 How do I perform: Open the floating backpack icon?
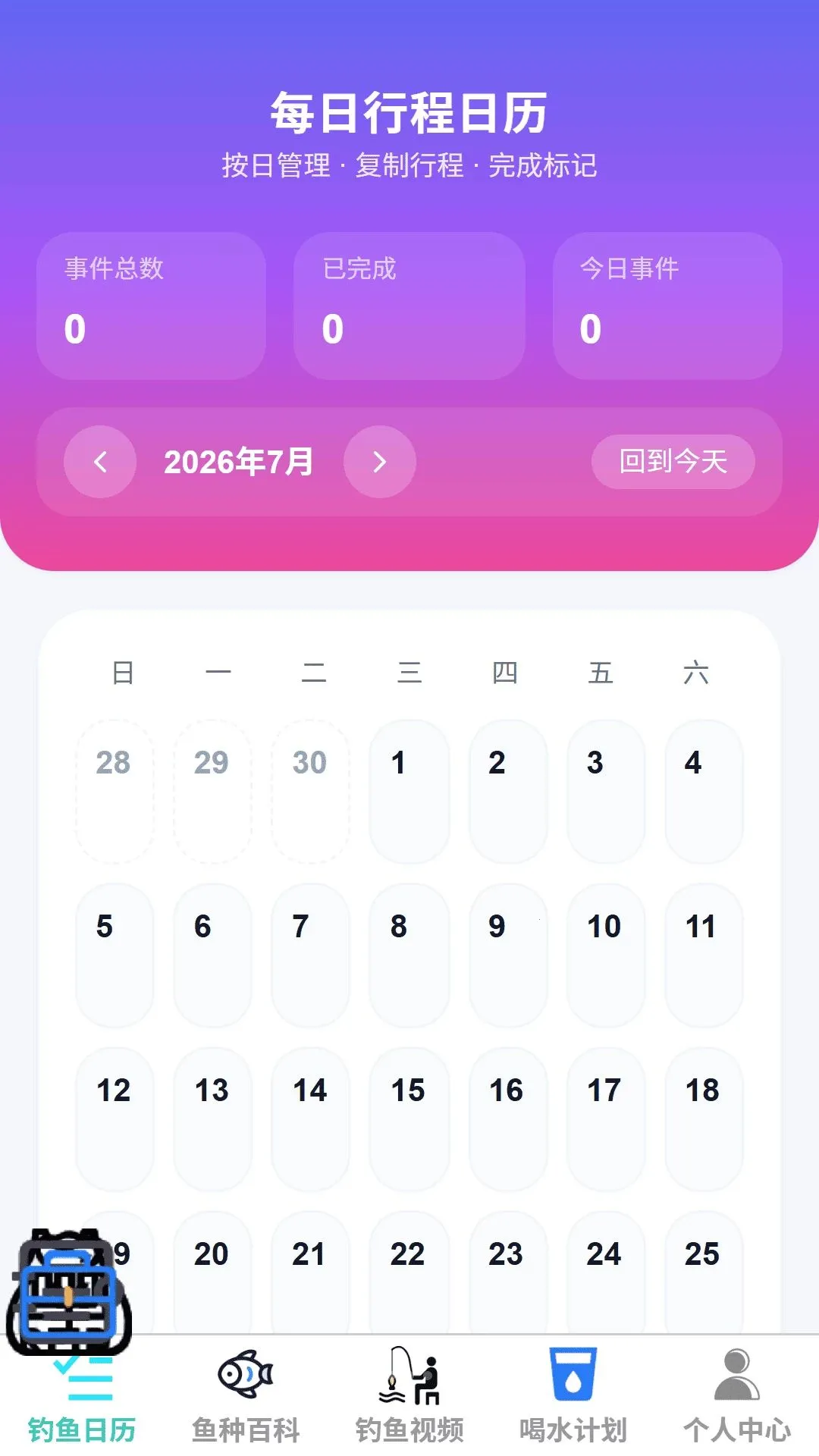coord(68,1292)
